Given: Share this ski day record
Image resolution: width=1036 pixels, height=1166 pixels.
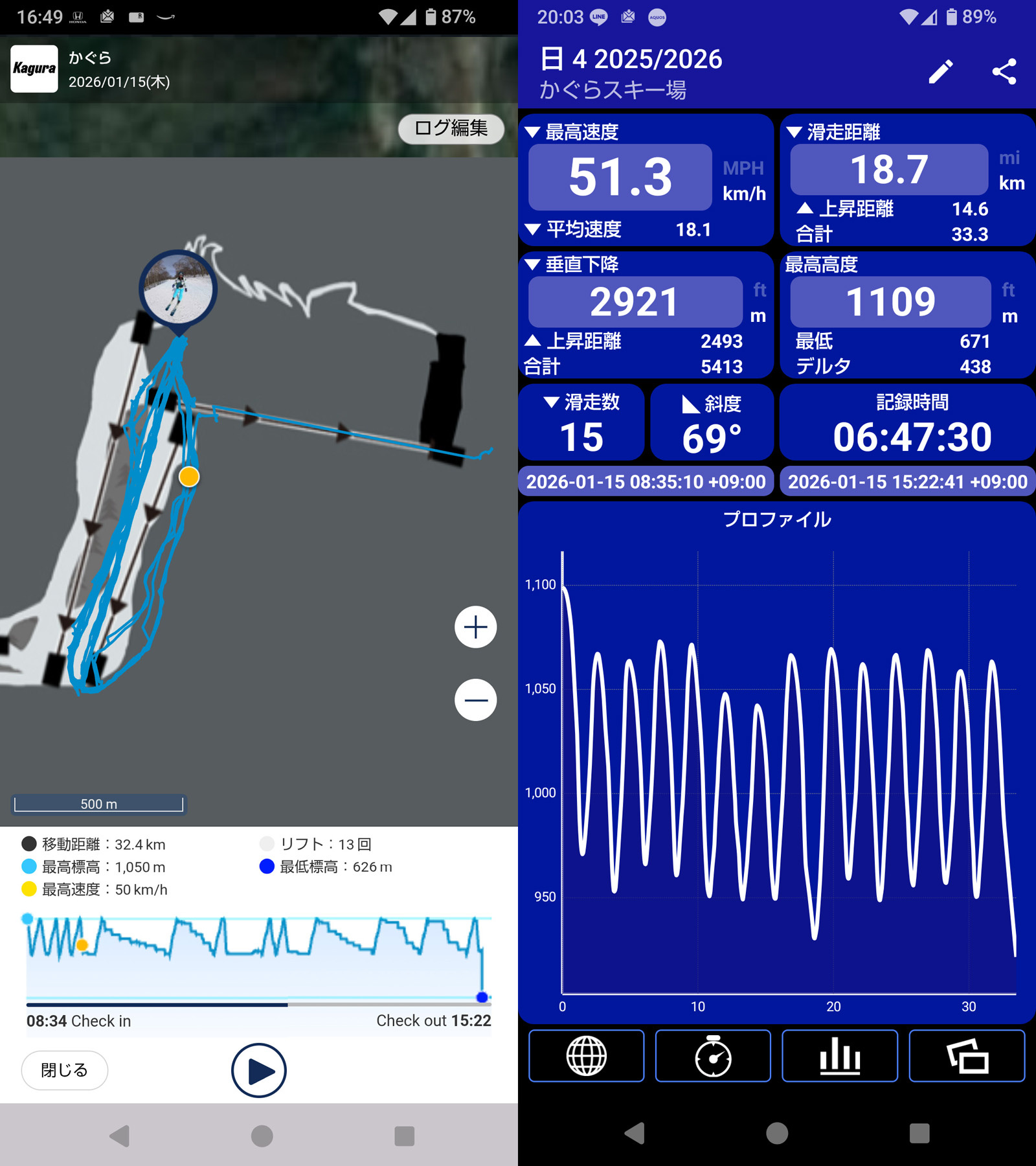Looking at the screenshot, I should (1004, 71).
